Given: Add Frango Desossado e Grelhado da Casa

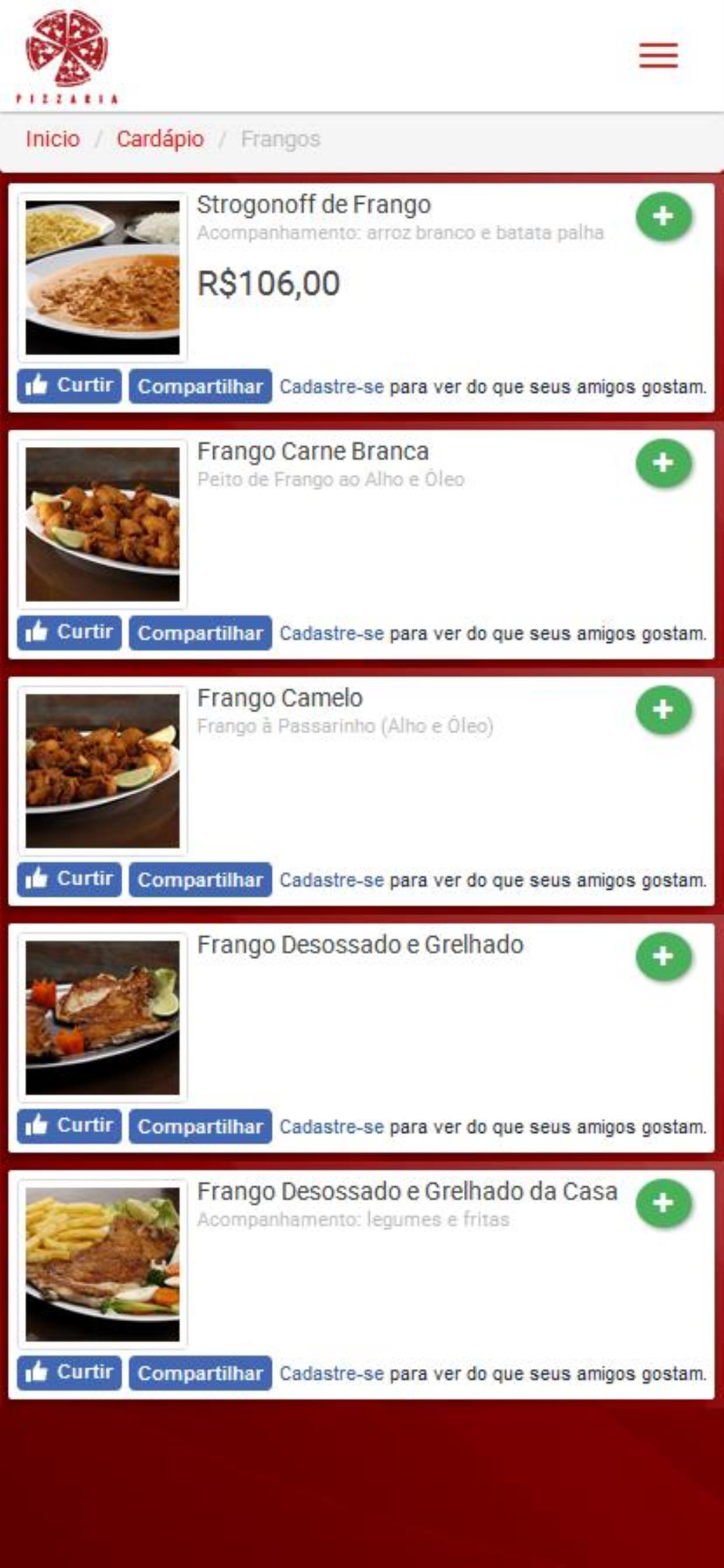Looking at the screenshot, I should [x=664, y=1203].
